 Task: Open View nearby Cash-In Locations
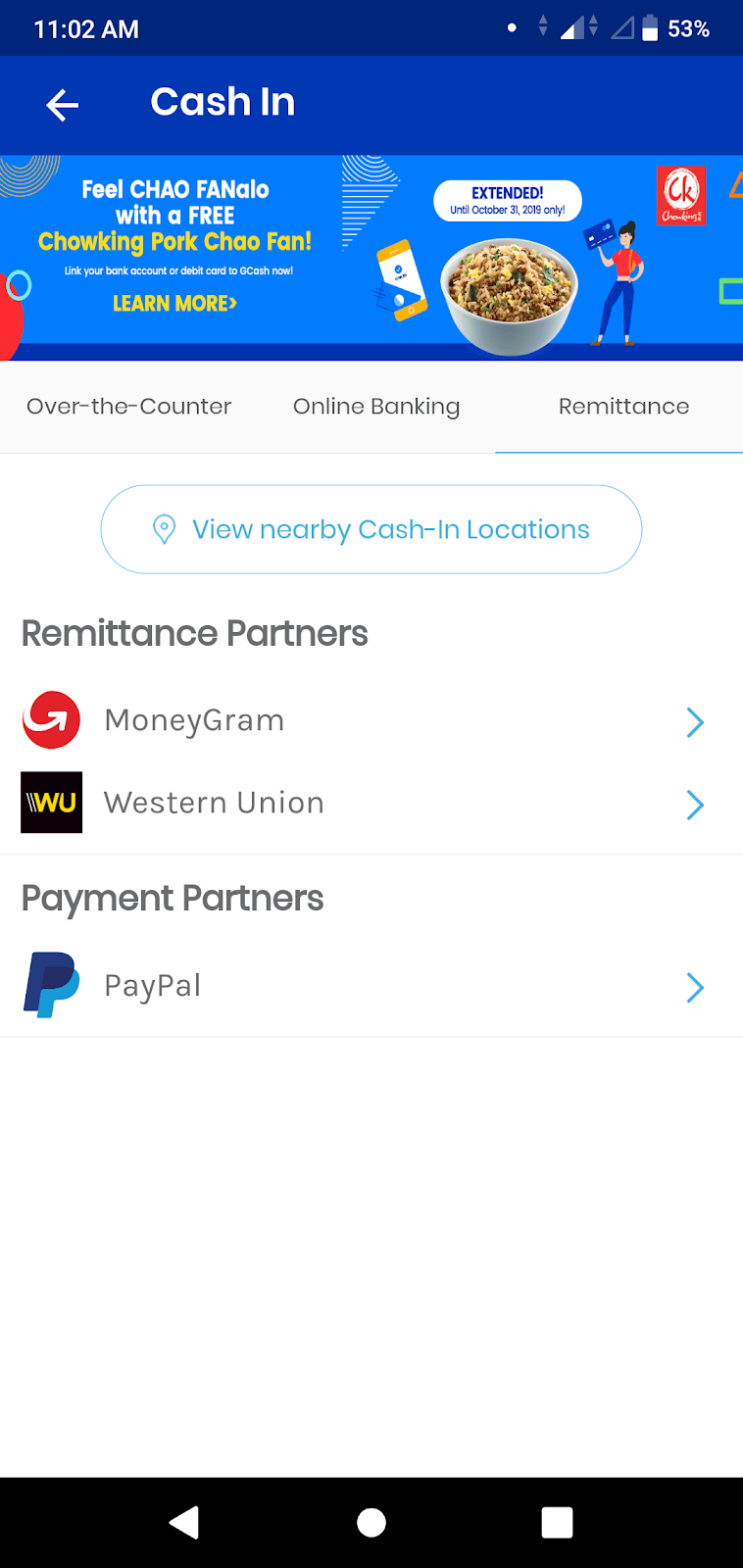[371, 528]
